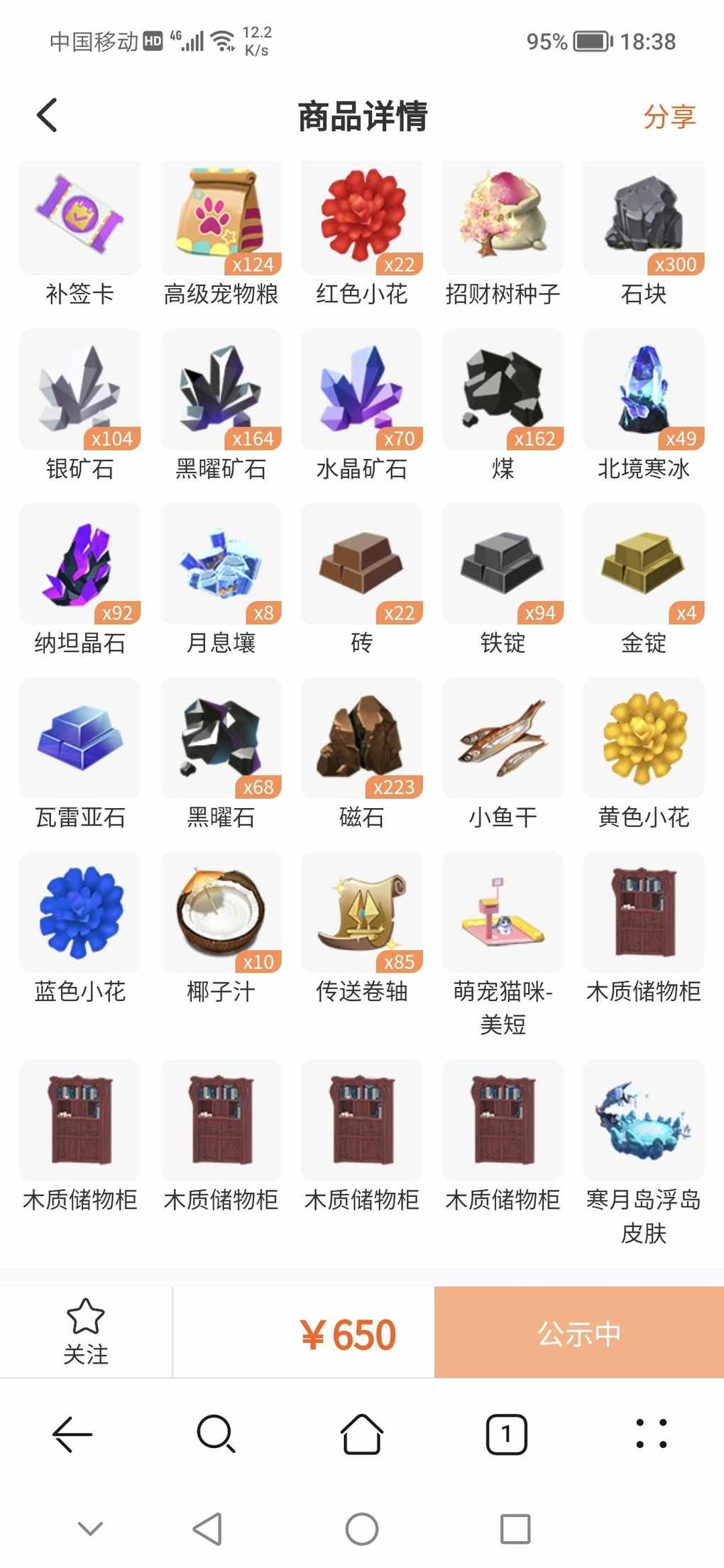Go to the browser home page

tap(362, 1434)
